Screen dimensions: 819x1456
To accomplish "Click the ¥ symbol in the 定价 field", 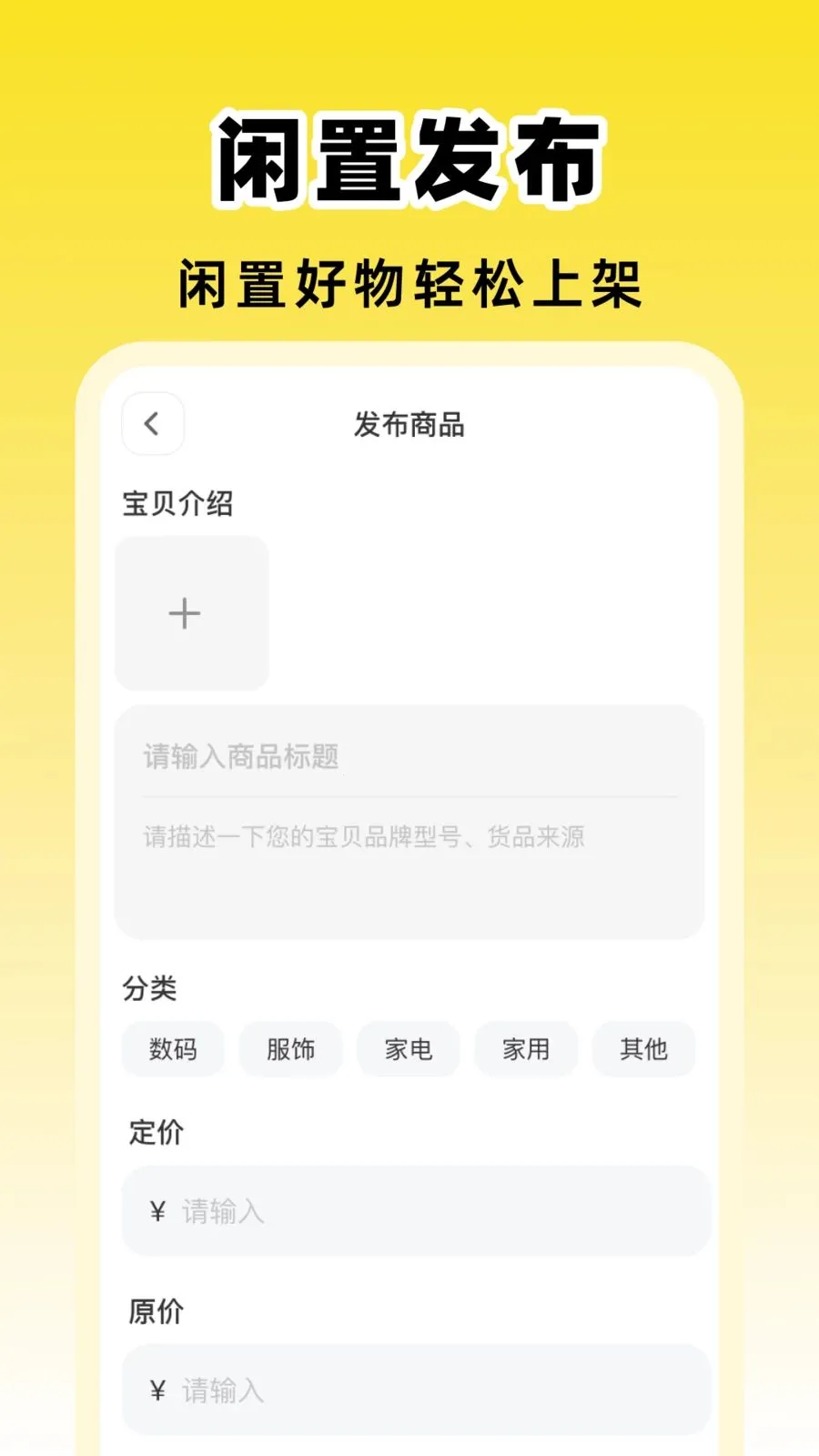I will 155,1210.
